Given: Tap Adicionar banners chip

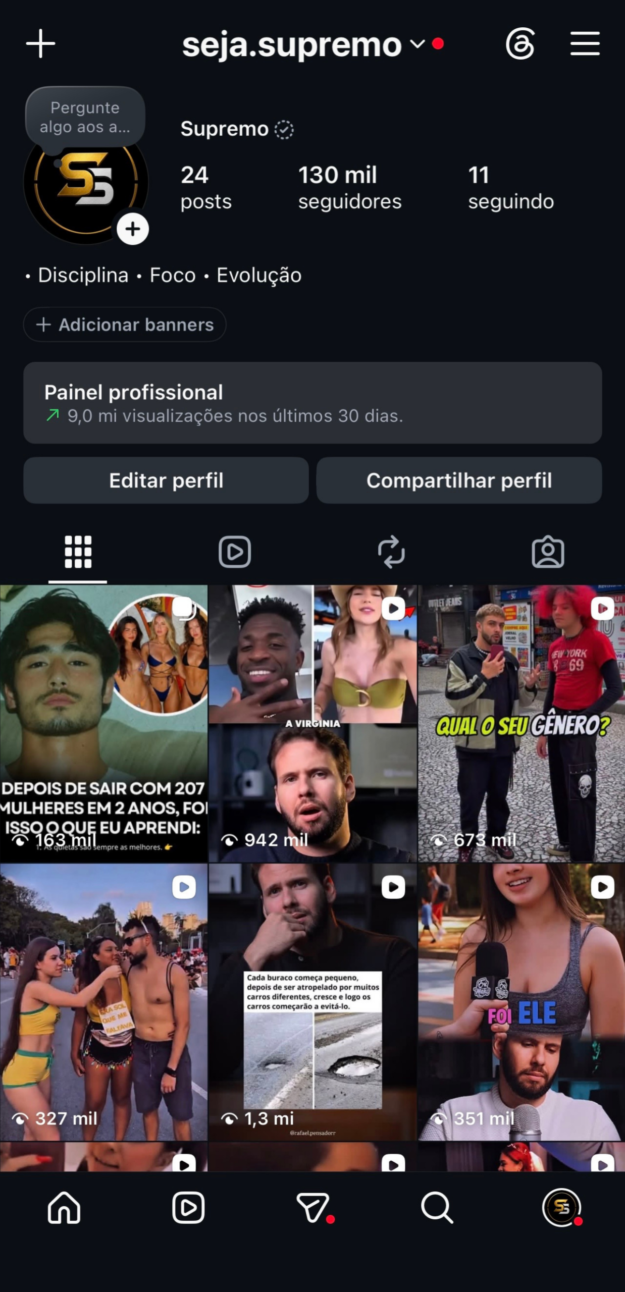Looking at the screenshot, I should tap(125, 325).
